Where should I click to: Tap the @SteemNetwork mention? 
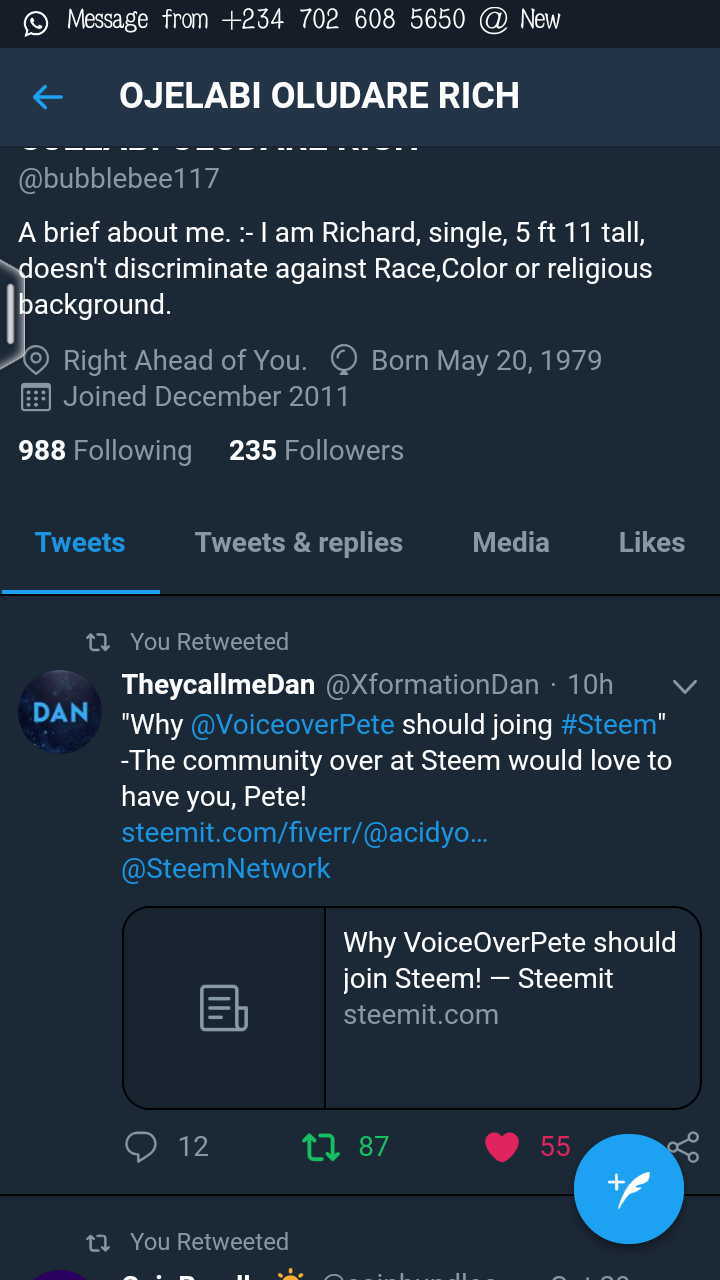(x=225, y=868)
